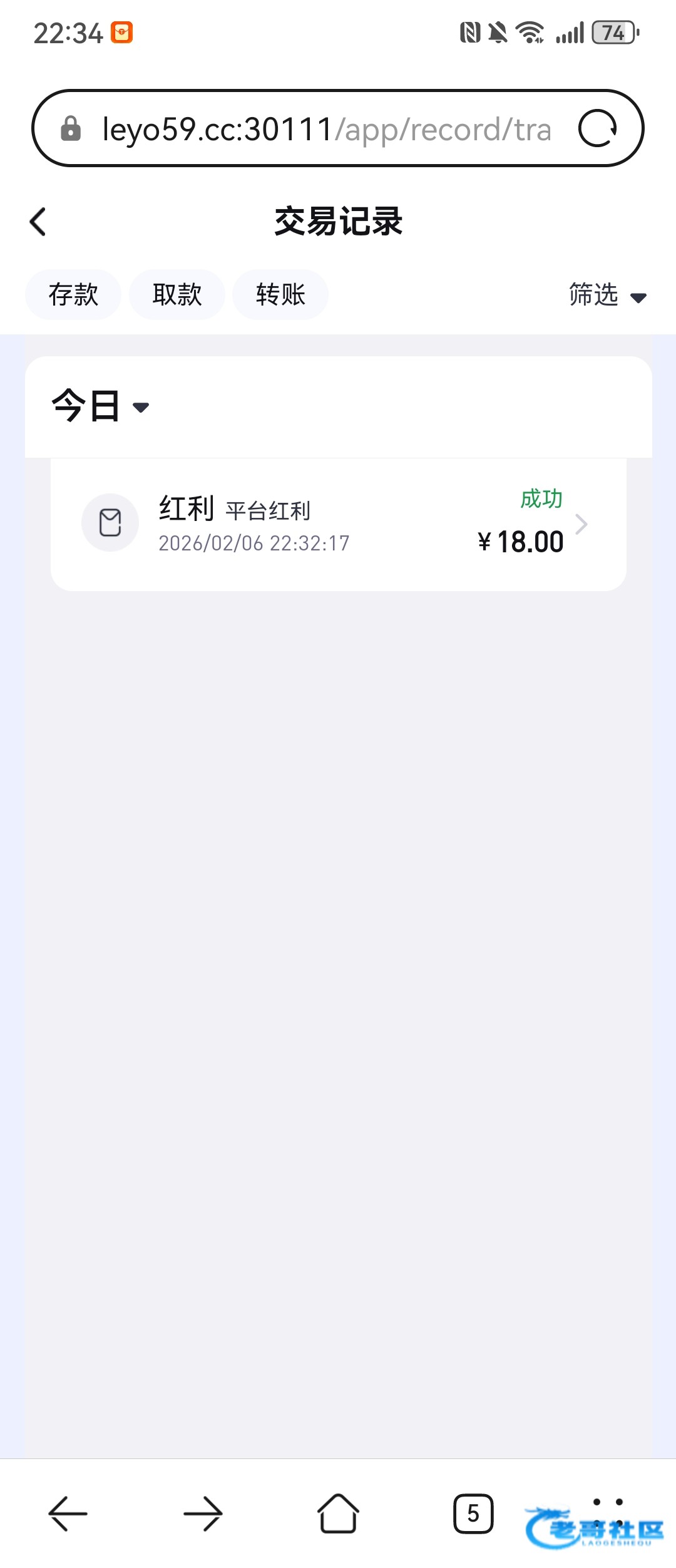Viewport: 676px width, 1568px height.
Task: Open the browser tabs switcher
Action: point(473,1514)
